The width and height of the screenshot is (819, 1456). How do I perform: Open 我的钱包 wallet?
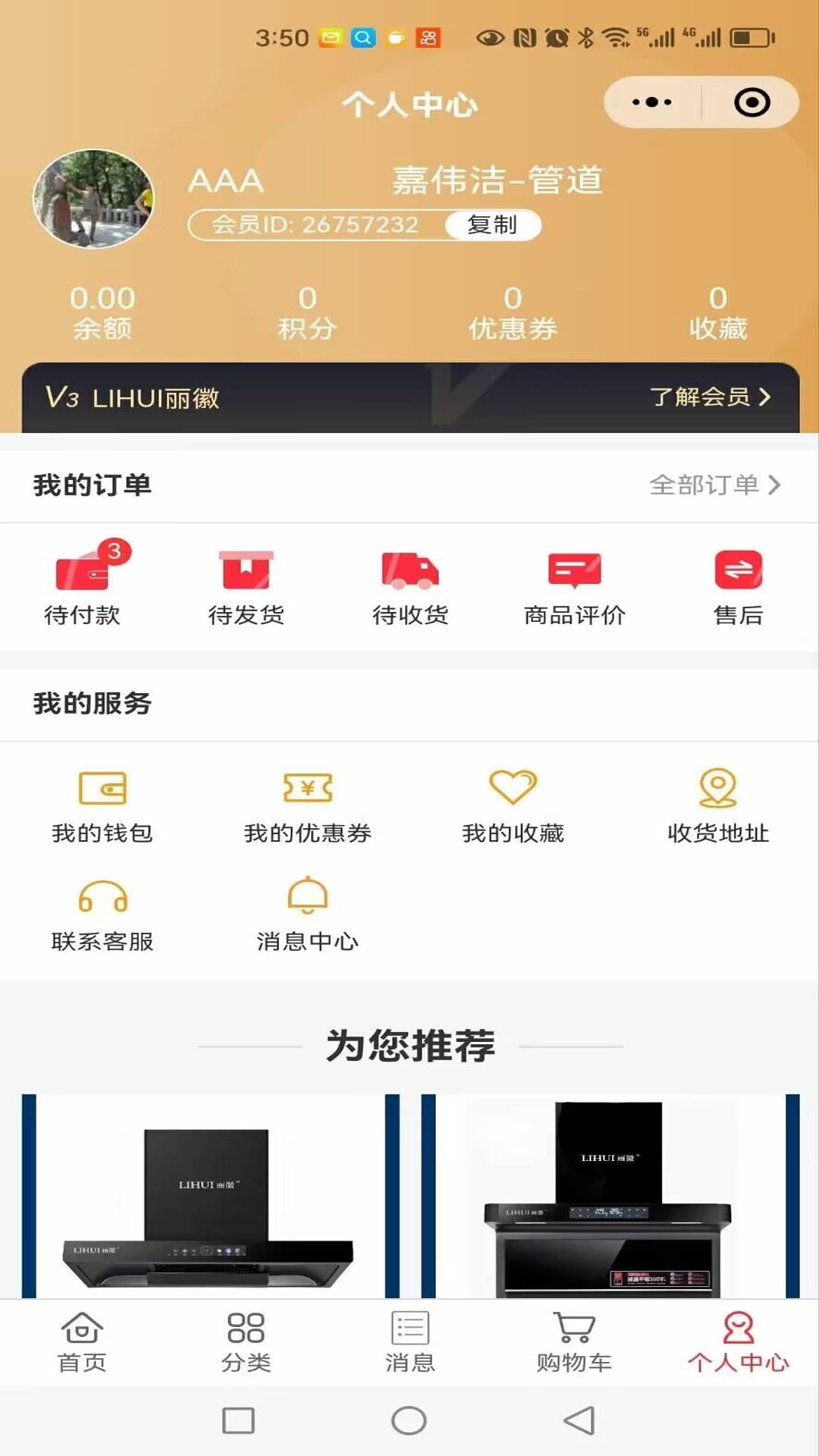(102, 807)
